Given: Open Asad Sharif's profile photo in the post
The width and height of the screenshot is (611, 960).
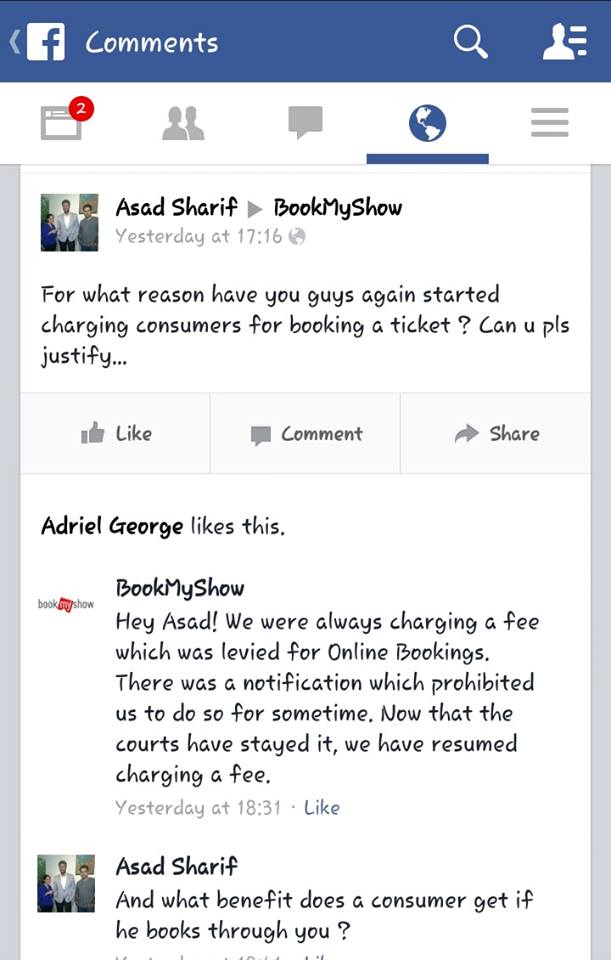Looking at the screenshot, I should click(x=68, y=221).
